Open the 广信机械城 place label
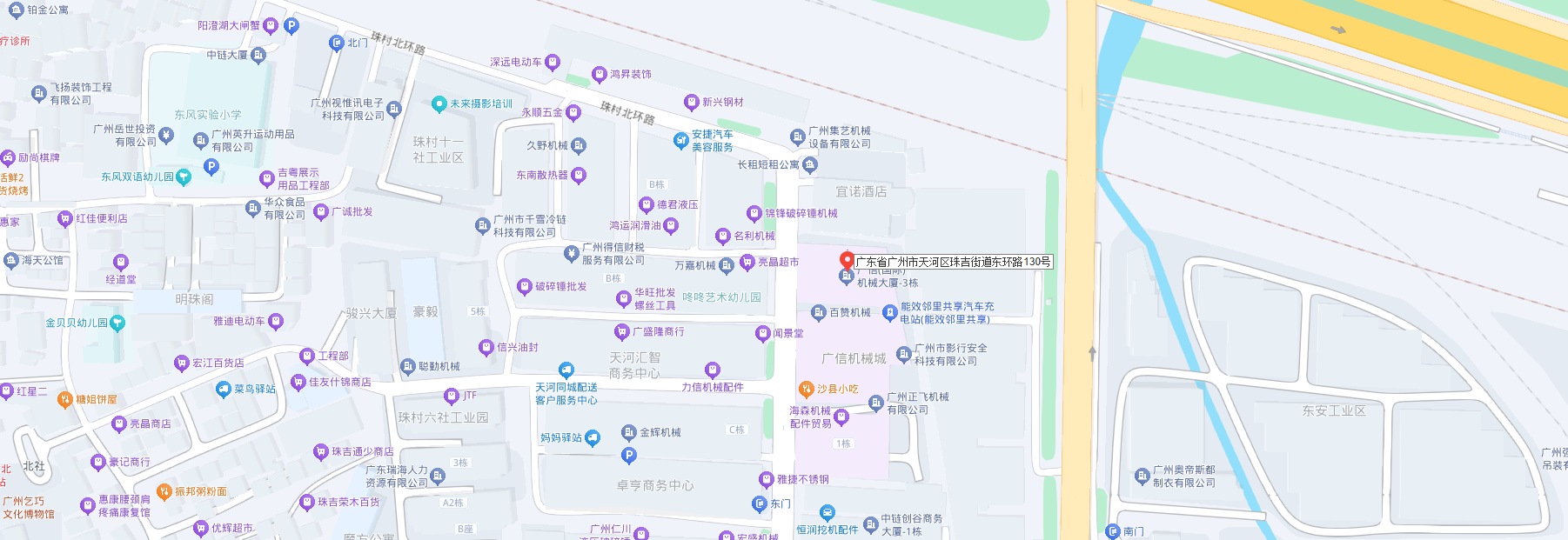This screenshot has height=540, width=1568. click(x=854, y=358)
